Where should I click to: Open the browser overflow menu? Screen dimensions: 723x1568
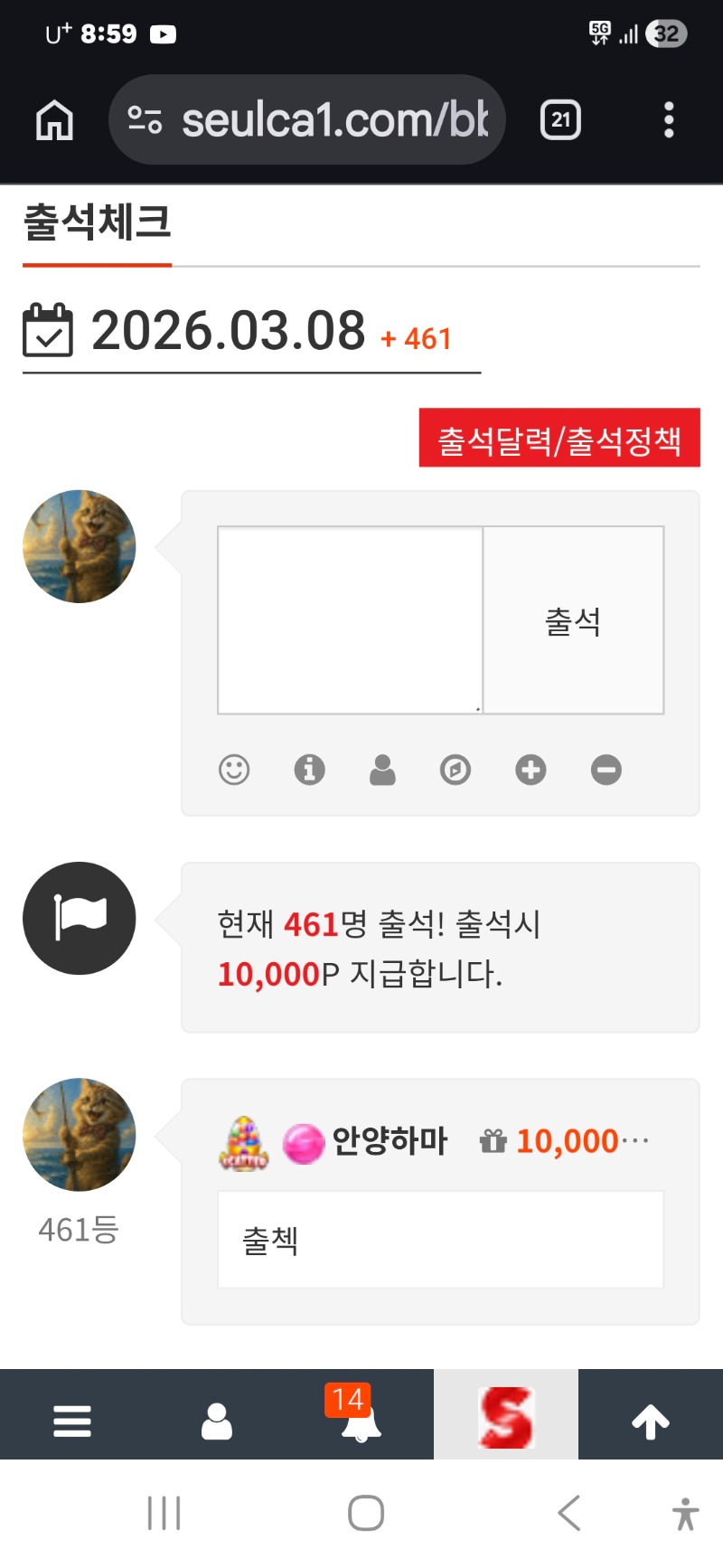669,120
